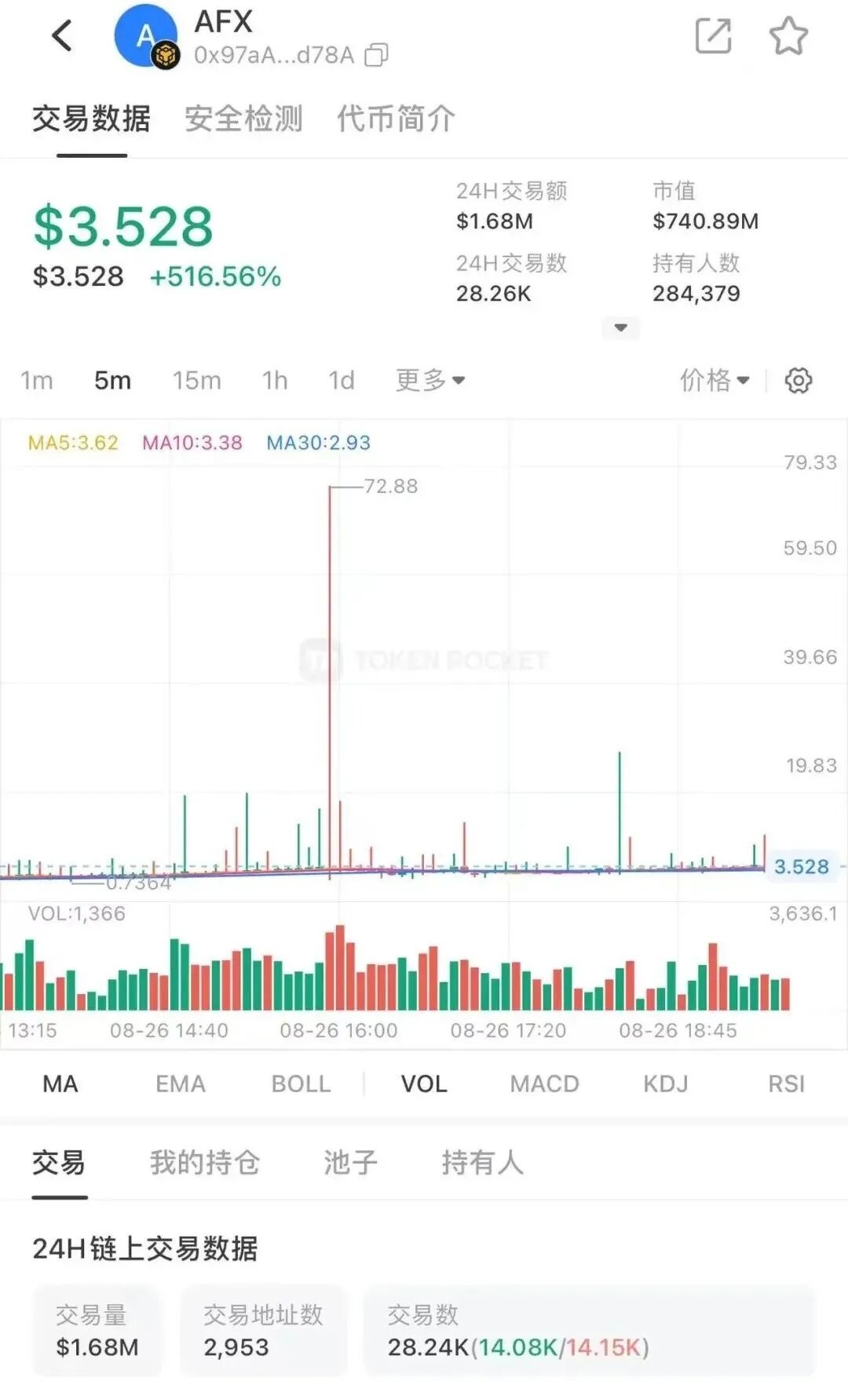Switch to the 安全检测 tab
Screen dimensions: 848x1400
[x=243, y=119]
